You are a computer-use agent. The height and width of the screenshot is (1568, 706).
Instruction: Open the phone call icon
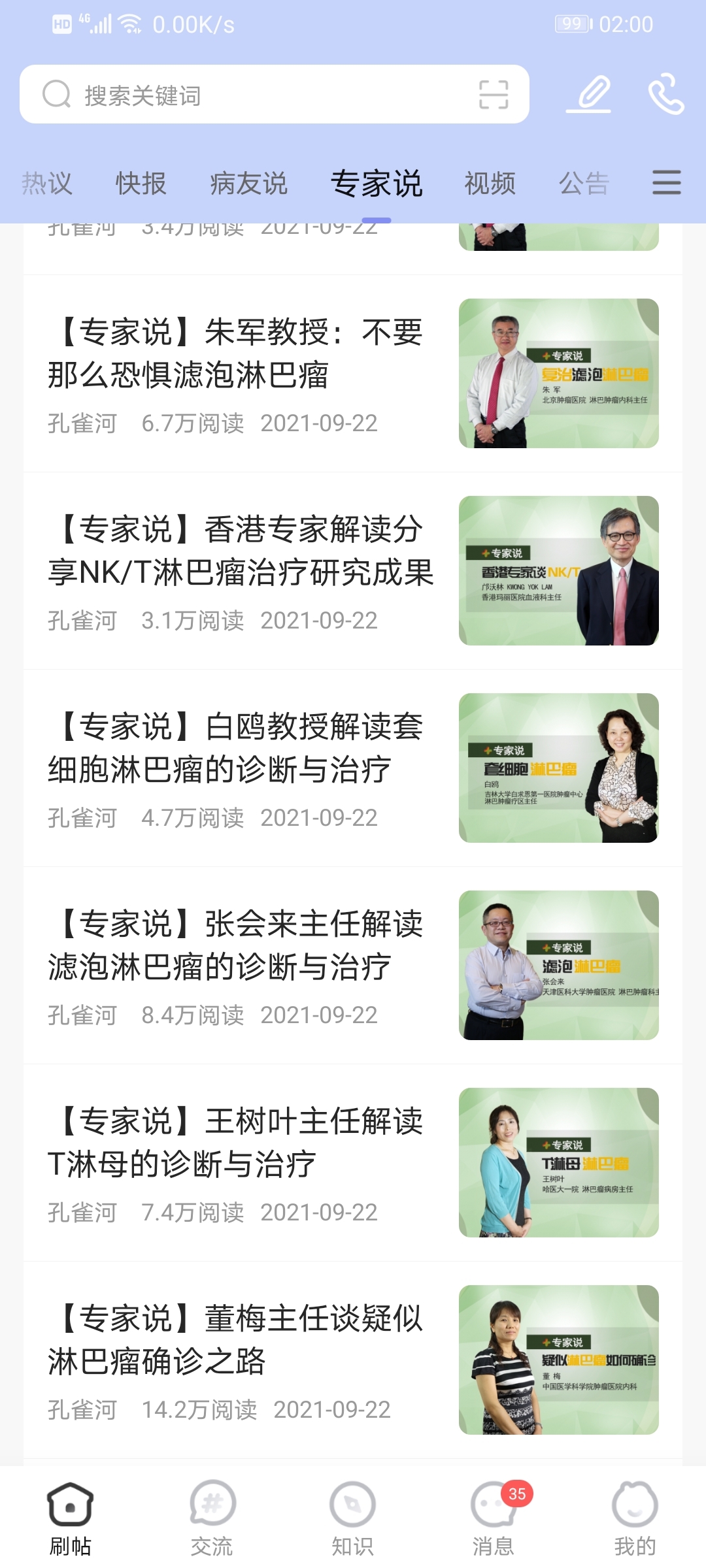665,94
